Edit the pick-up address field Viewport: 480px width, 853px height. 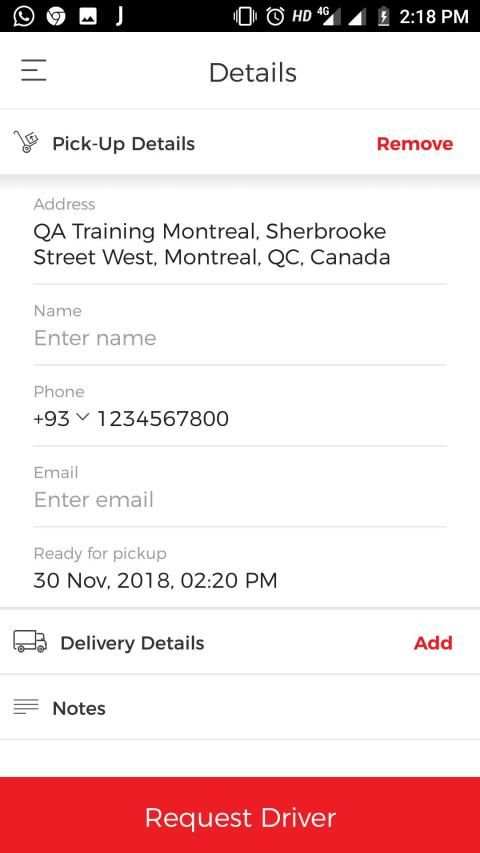[240, 244]
